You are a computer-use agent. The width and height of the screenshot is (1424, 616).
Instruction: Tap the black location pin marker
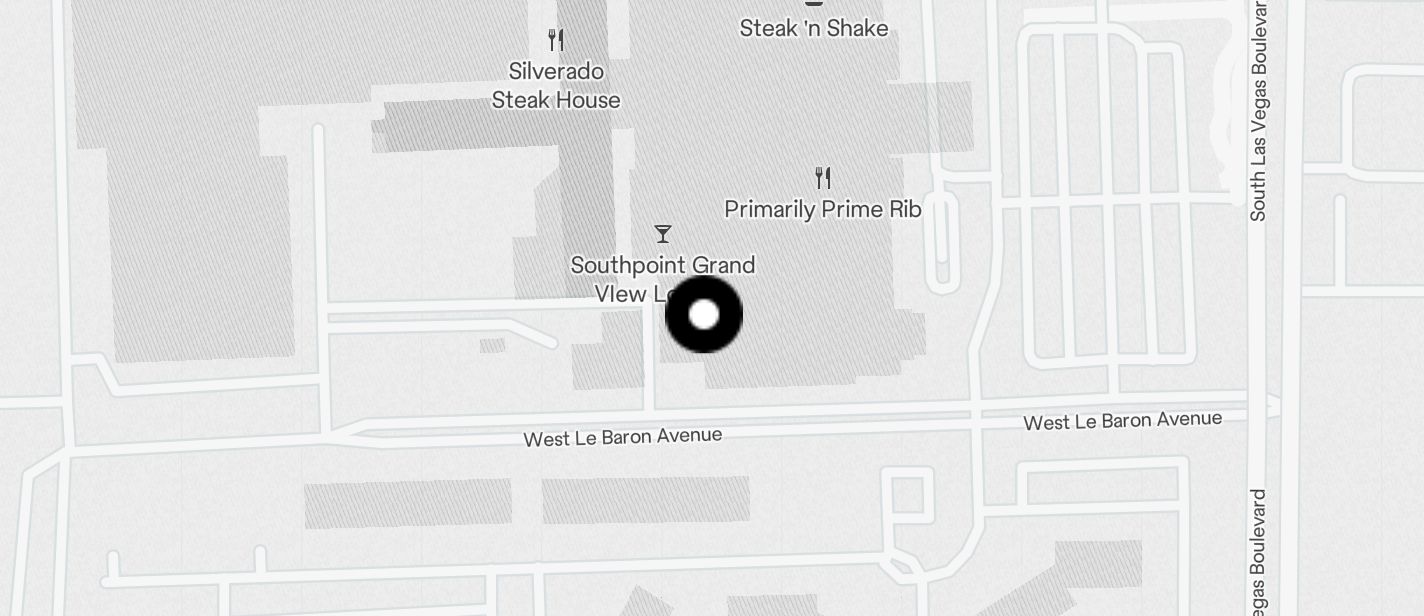pyautogui.click(x=704, y=314)
